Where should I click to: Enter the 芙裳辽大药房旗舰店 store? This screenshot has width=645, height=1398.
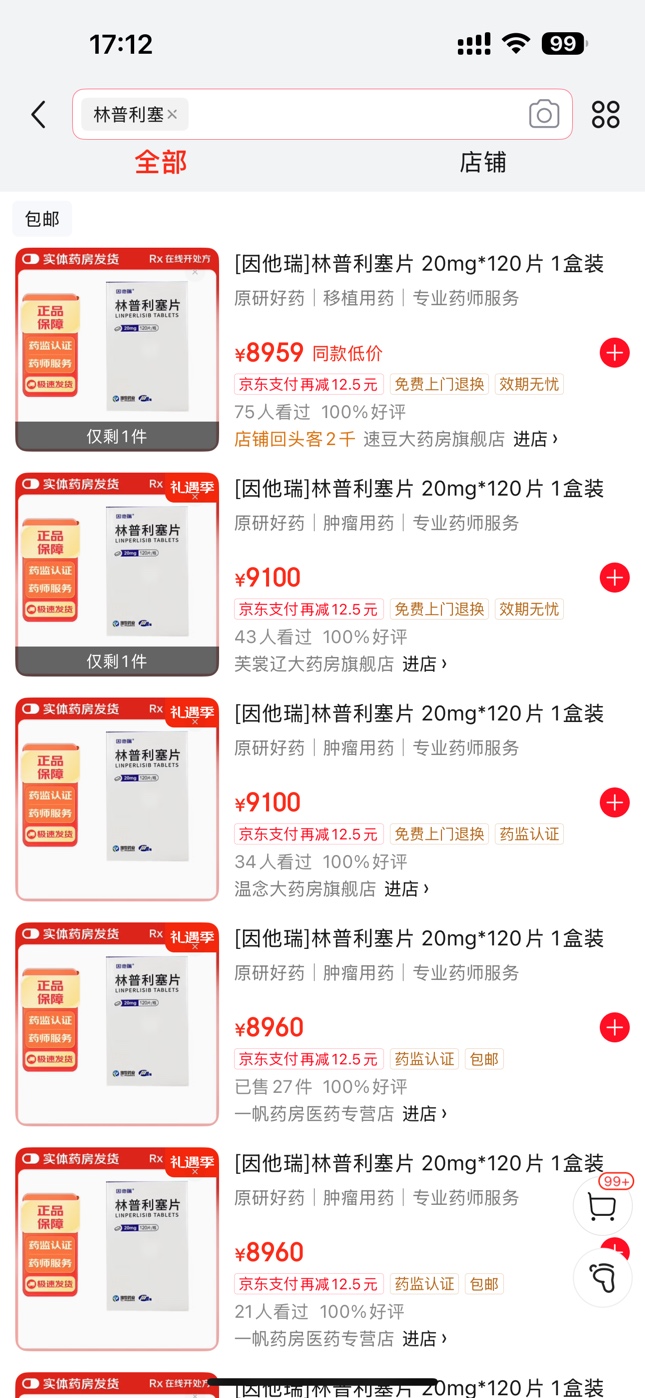click(x=424, y=664)
